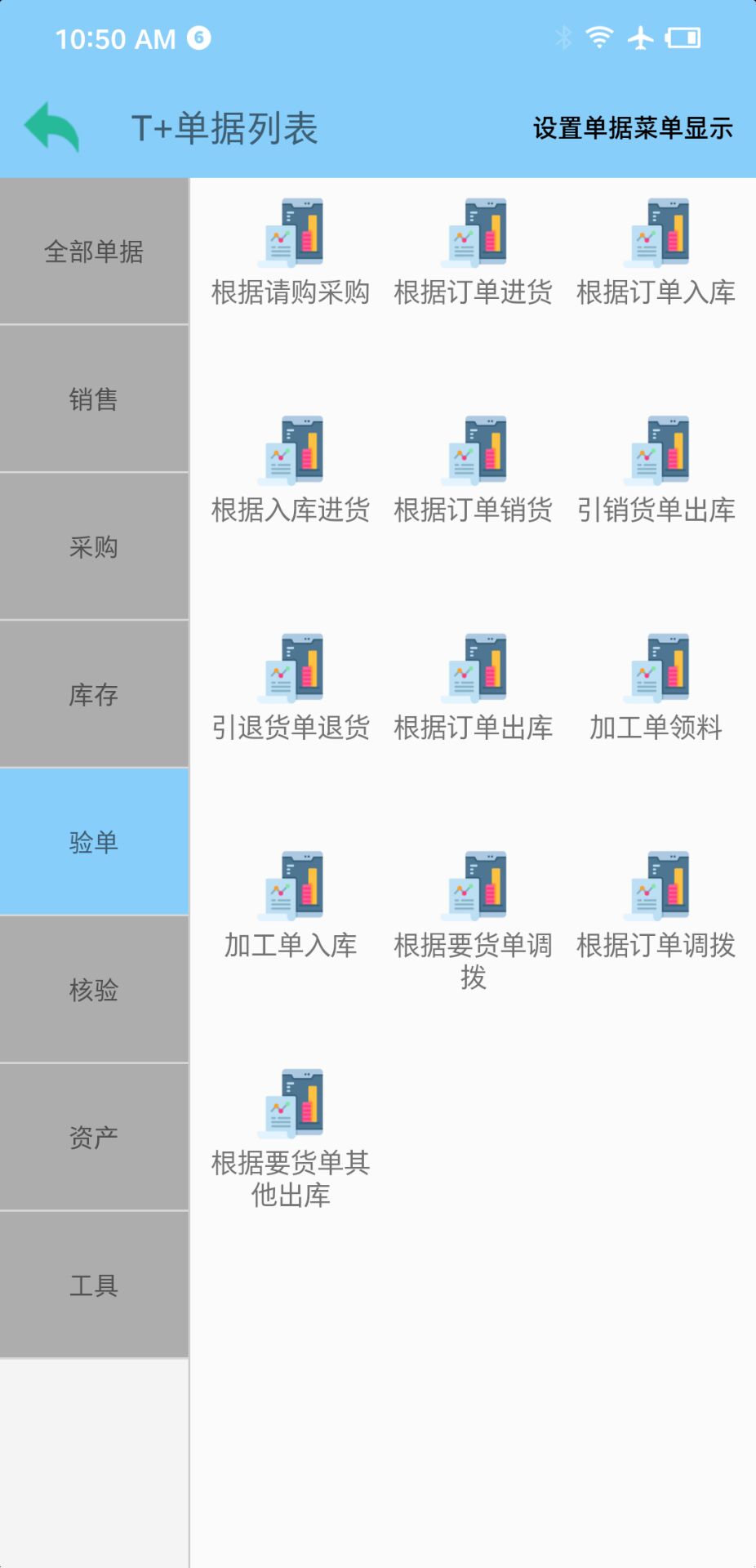Image resolution: width=756 pixels, height=1568 pixels.
Task: Open 设置单据菜单显示 settings
Action: pyautogui.click(x=633, y=128)
